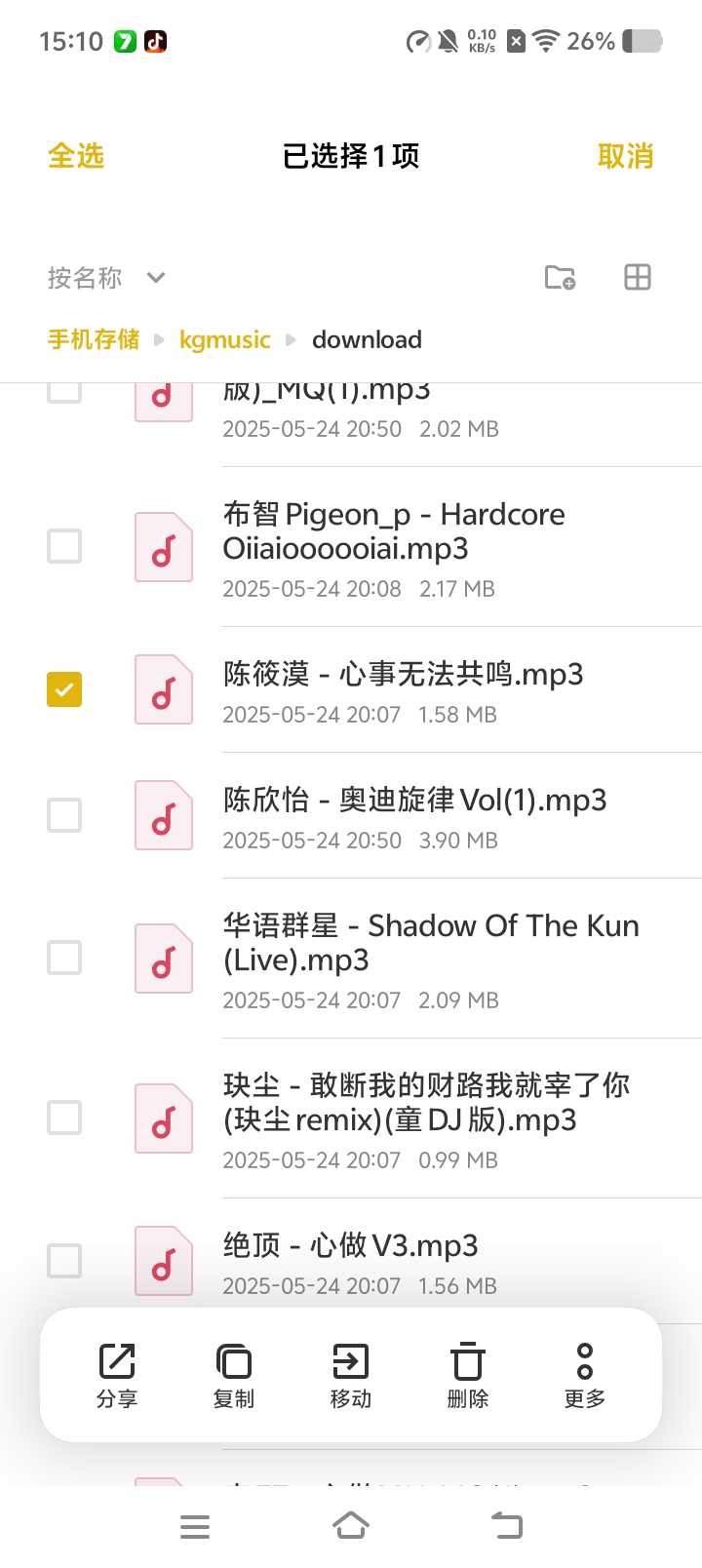Share the selected file via 分享
This screenshot has width=702, height=1568.
[x=117, y=1375]
